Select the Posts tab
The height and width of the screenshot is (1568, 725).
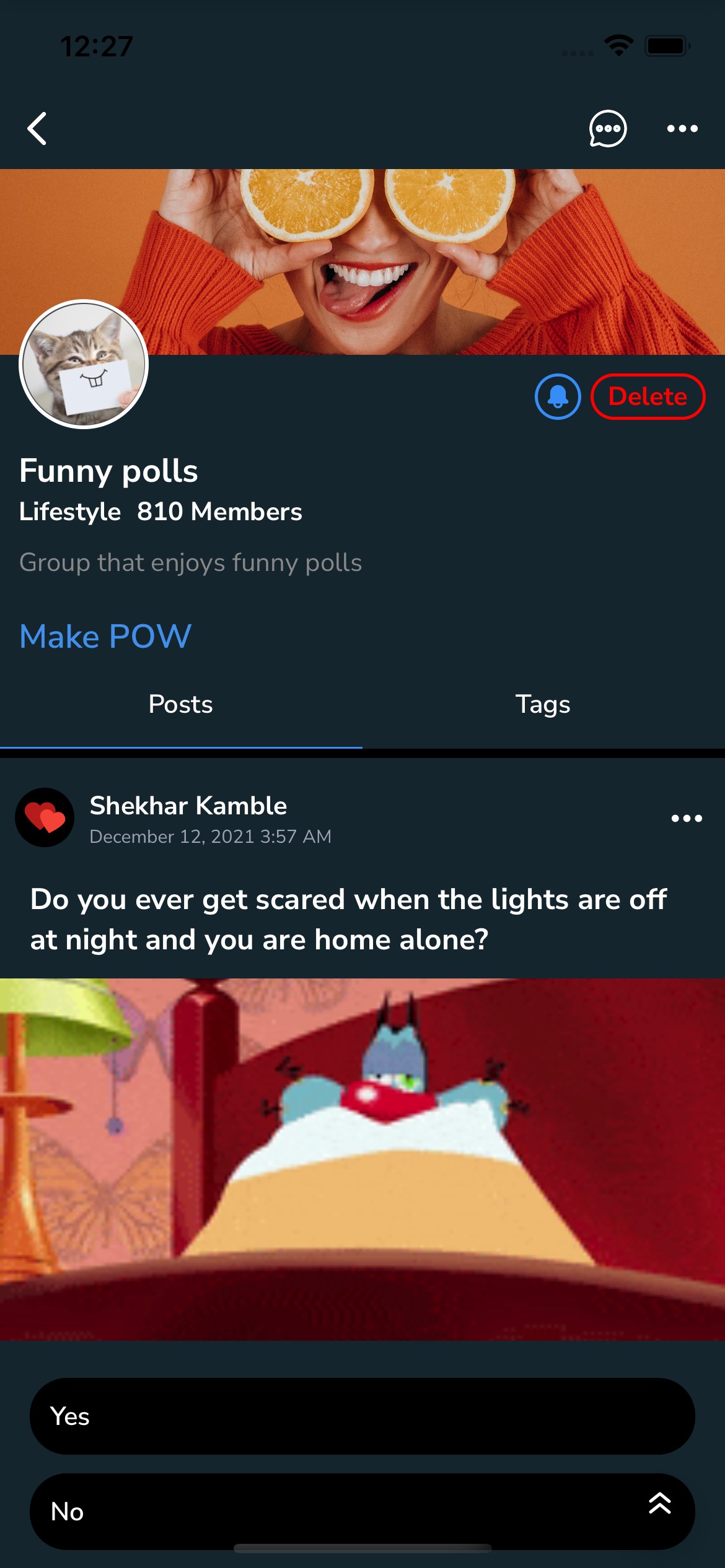(x=180, y=705)
